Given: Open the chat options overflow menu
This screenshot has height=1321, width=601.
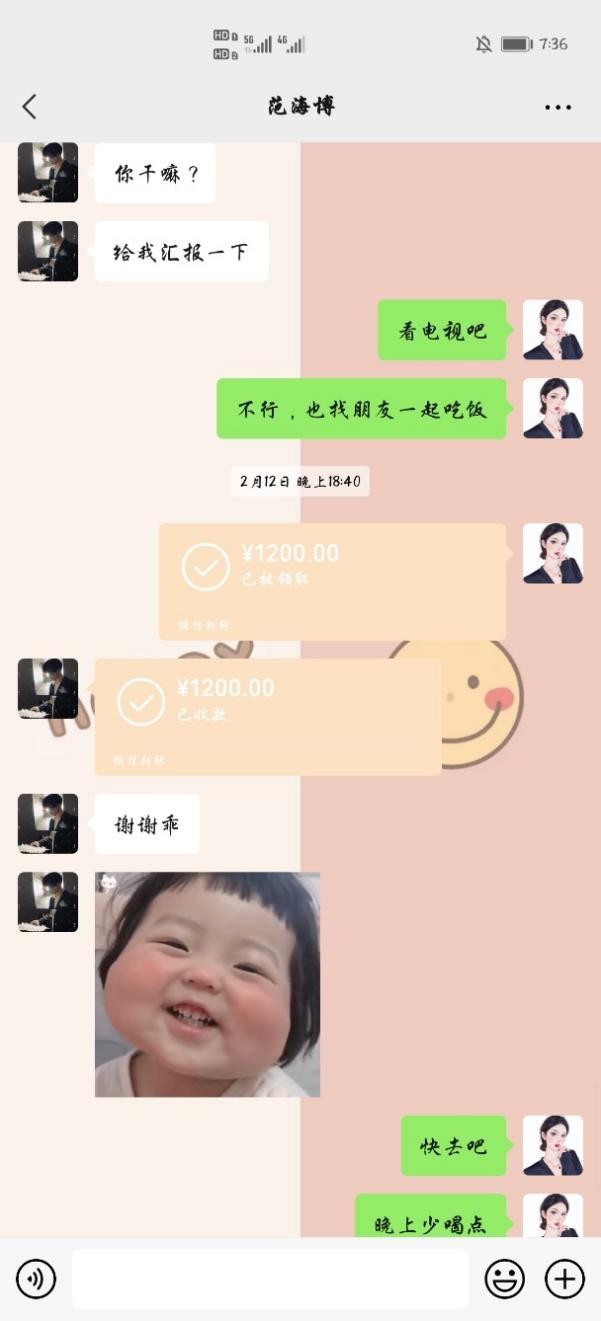Looking at the screenshot, I should (558, 107).
